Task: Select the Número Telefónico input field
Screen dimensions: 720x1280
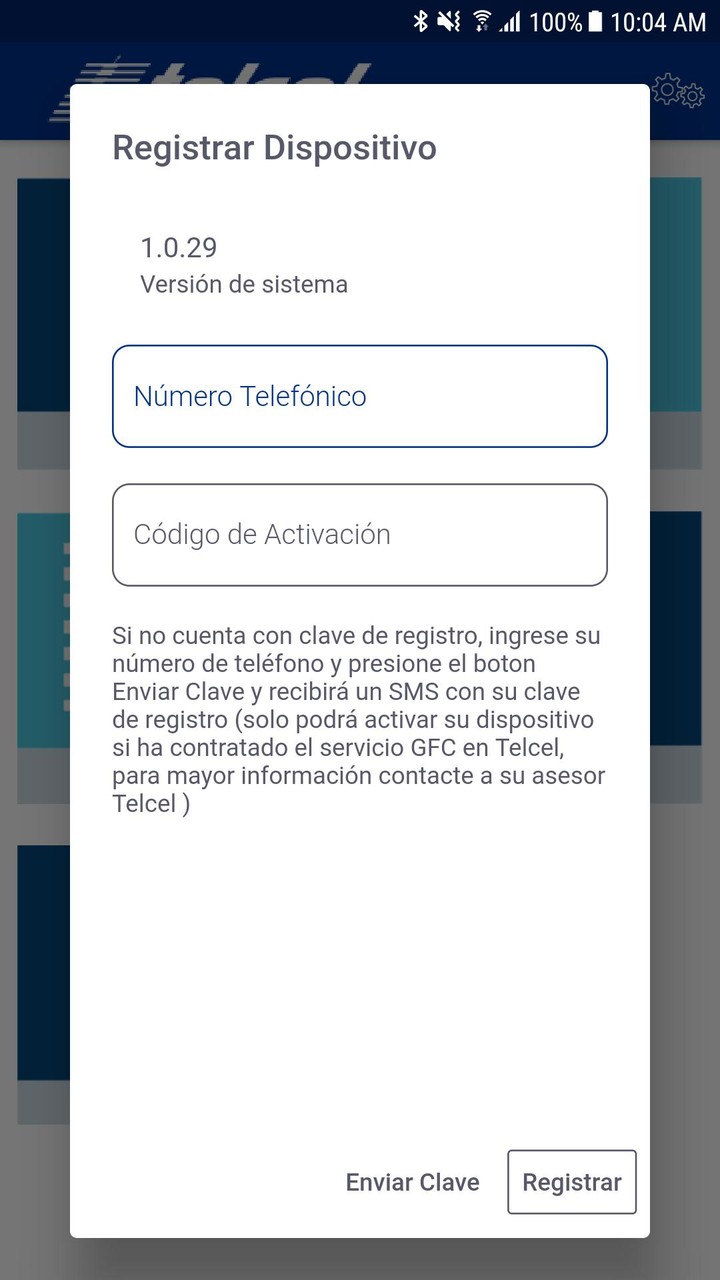Action: (x=360, y=396)
